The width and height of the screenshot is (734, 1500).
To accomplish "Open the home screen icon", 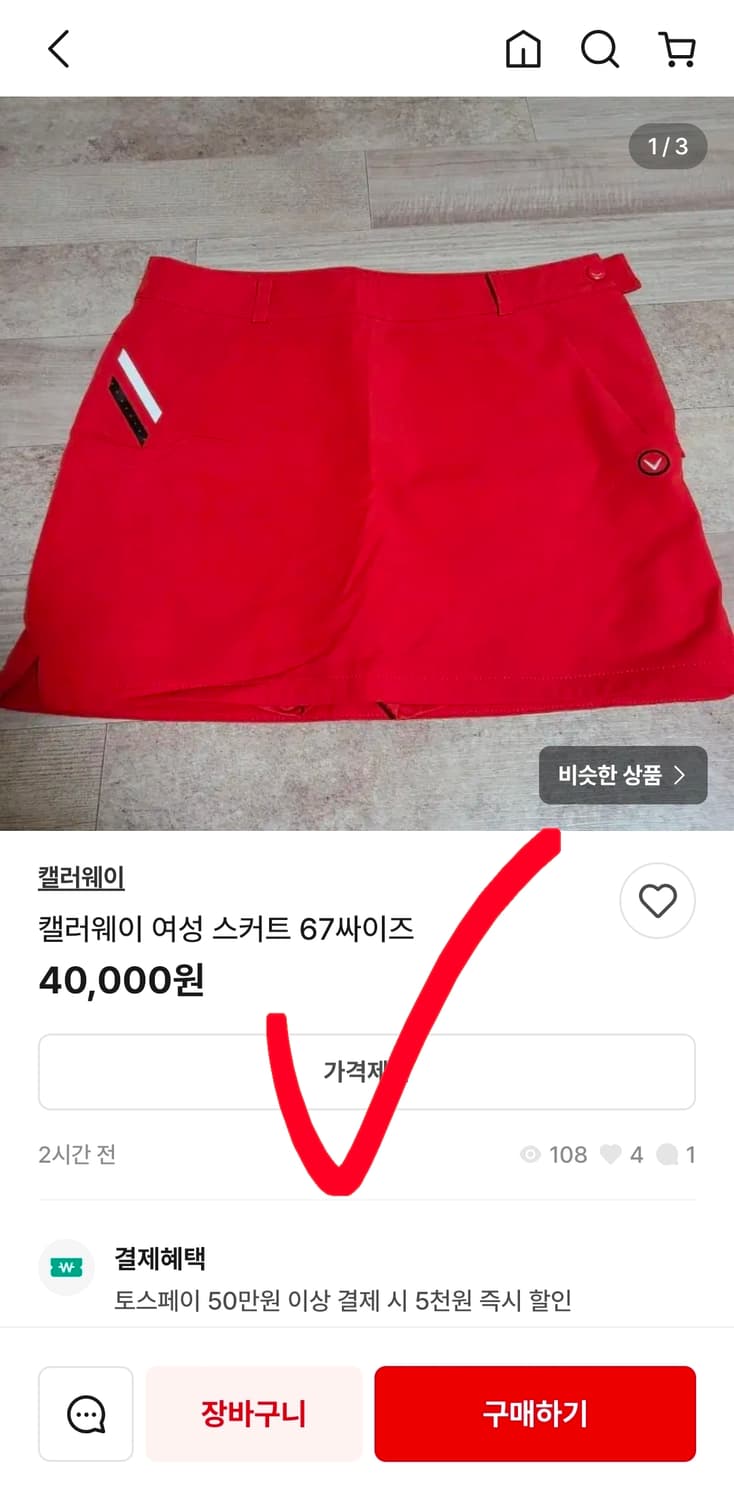I will (524, 48).
